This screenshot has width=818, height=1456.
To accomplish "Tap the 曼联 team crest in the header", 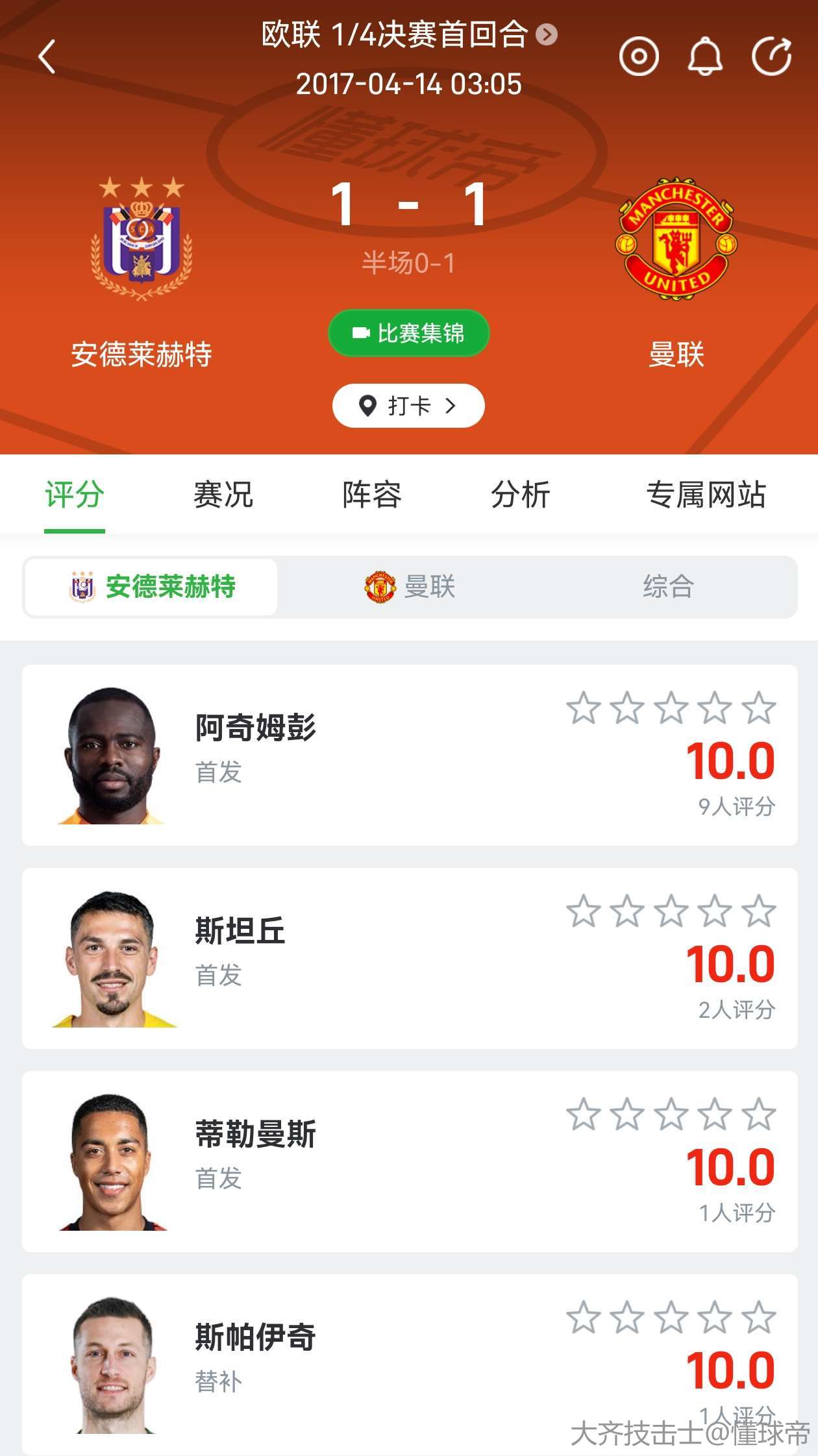I will (676, 238).
